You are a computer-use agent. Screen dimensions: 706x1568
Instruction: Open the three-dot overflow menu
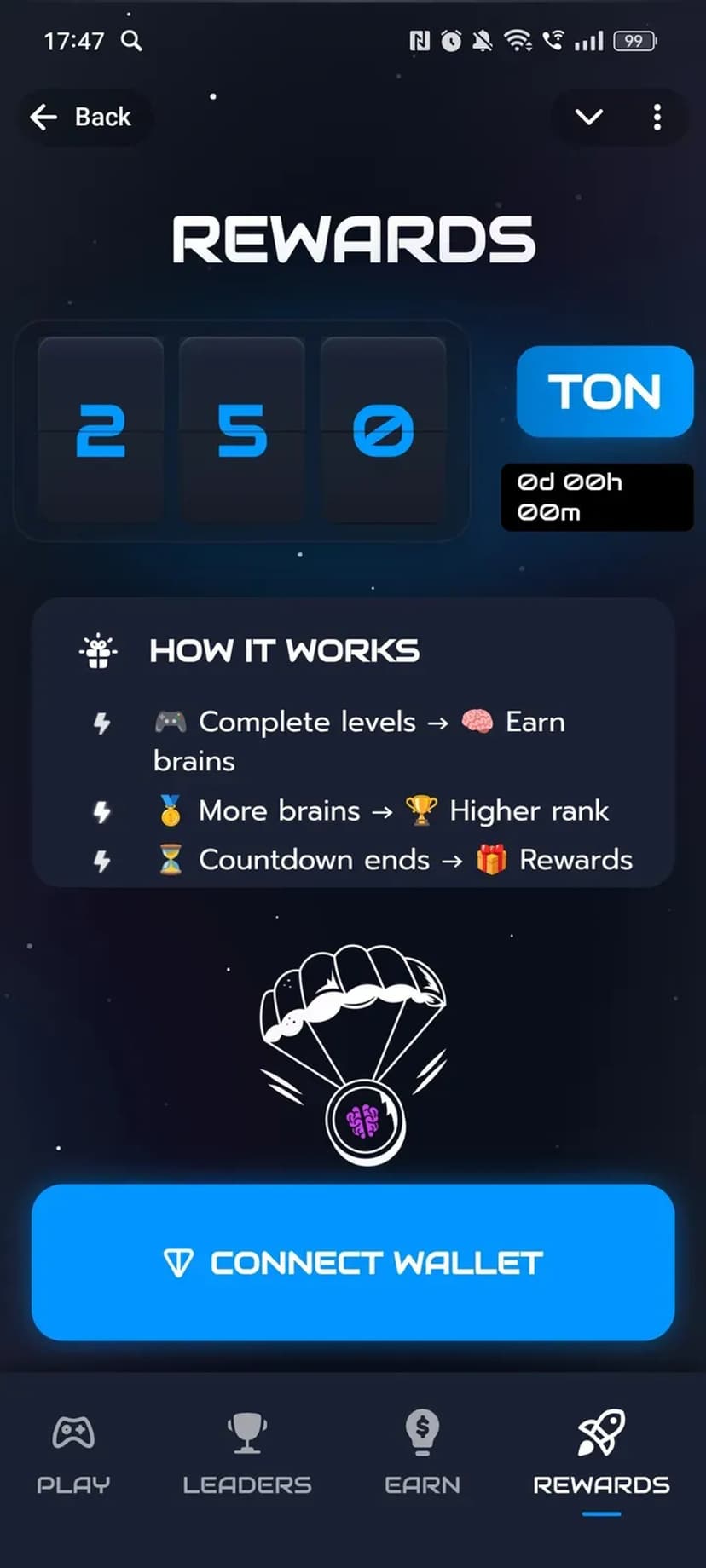[657, 117]
